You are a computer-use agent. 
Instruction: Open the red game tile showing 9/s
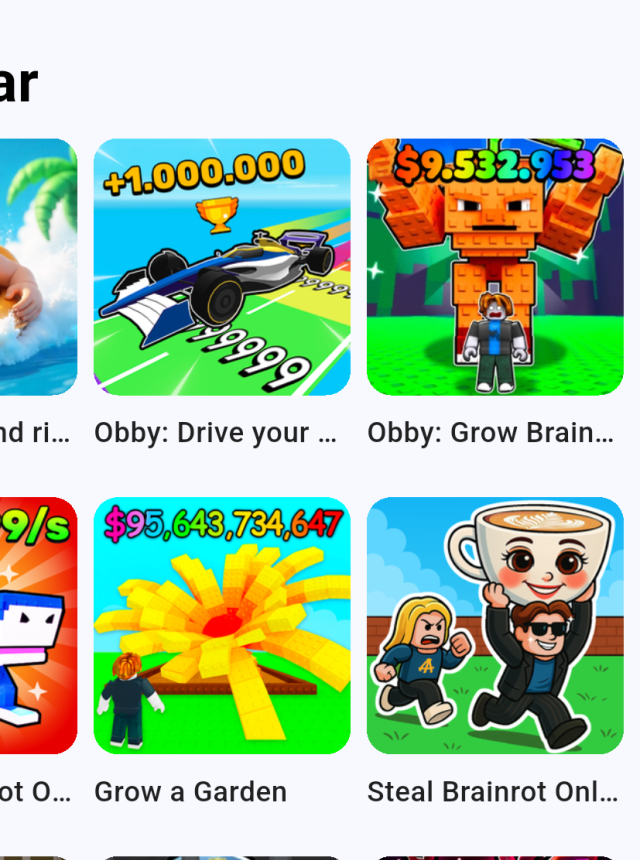pyautogui.click(x=38, y=625)
